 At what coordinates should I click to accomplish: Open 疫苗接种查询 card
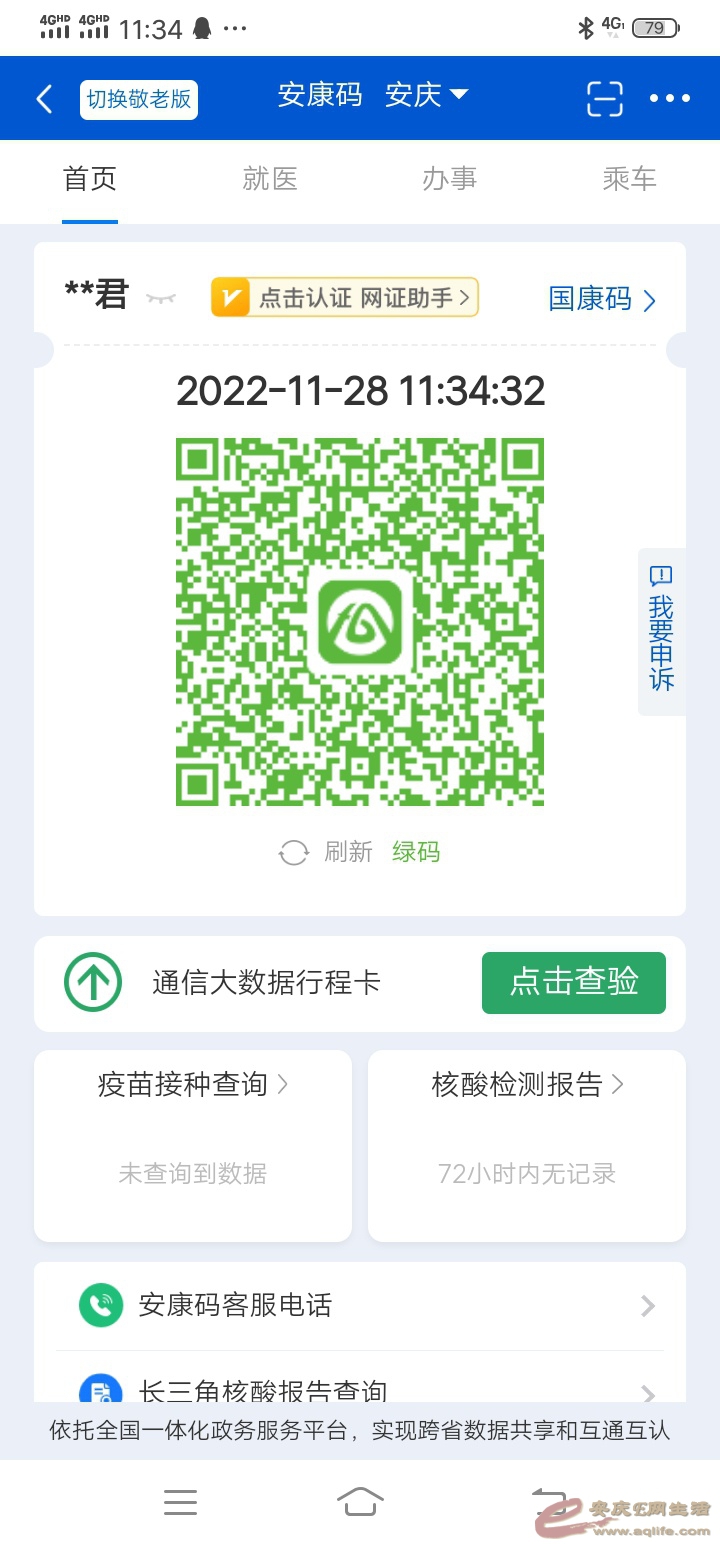pyautogui.click(x=193, y=1085)
